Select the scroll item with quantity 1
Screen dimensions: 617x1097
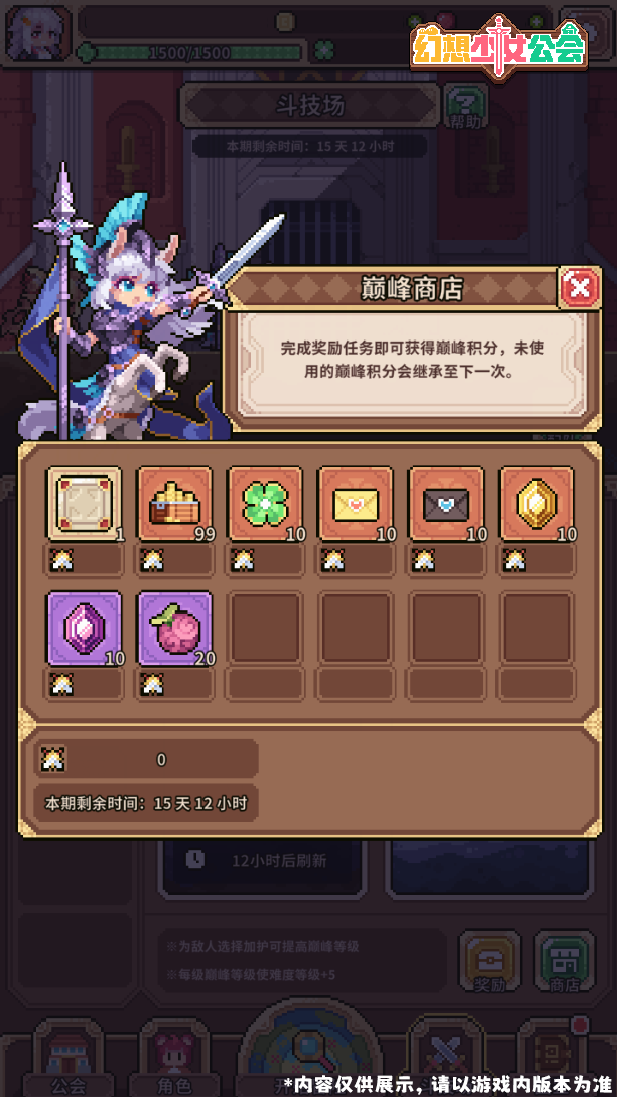coord(84,504)
